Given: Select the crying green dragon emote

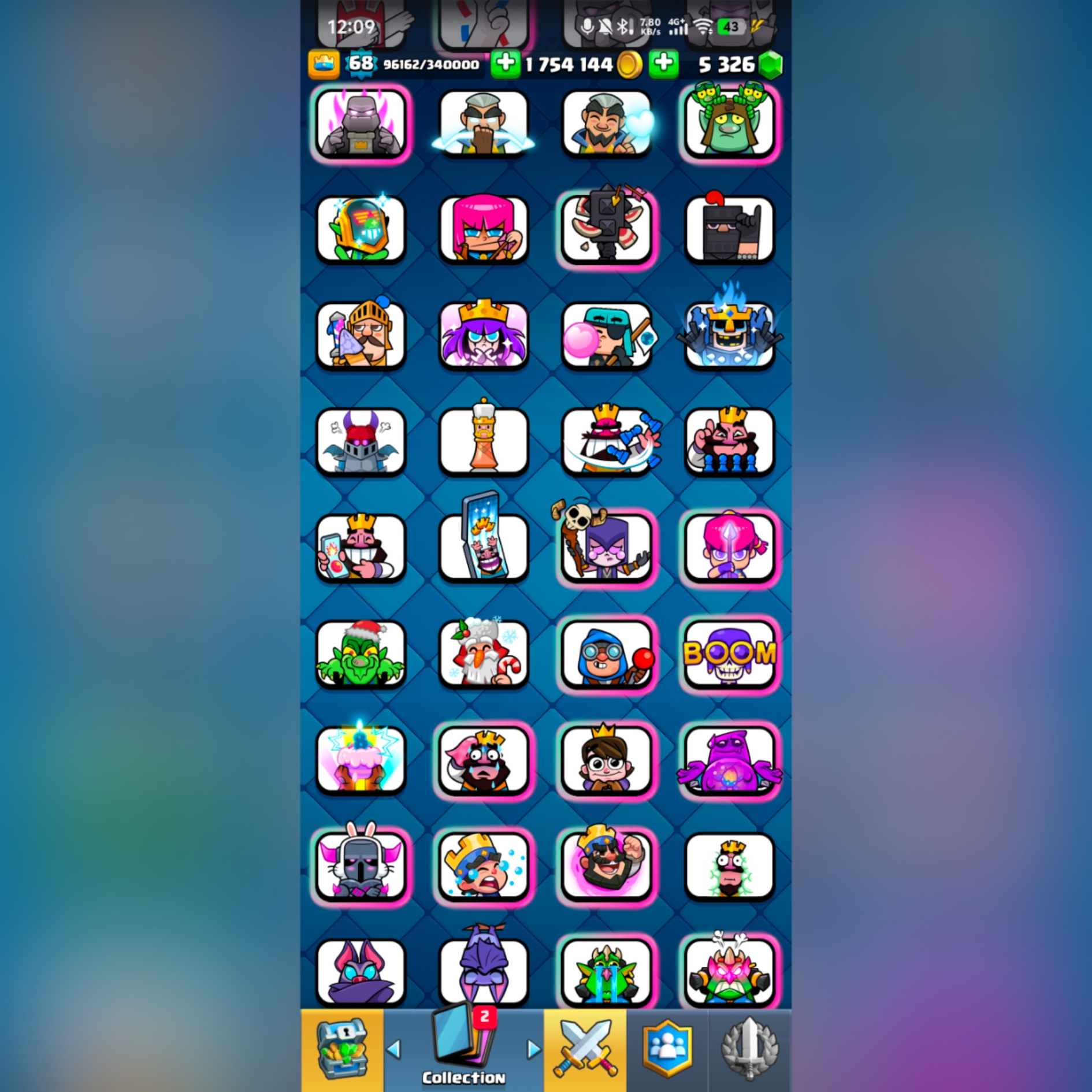Looking at the screenshot, I should tap(606, 972).
